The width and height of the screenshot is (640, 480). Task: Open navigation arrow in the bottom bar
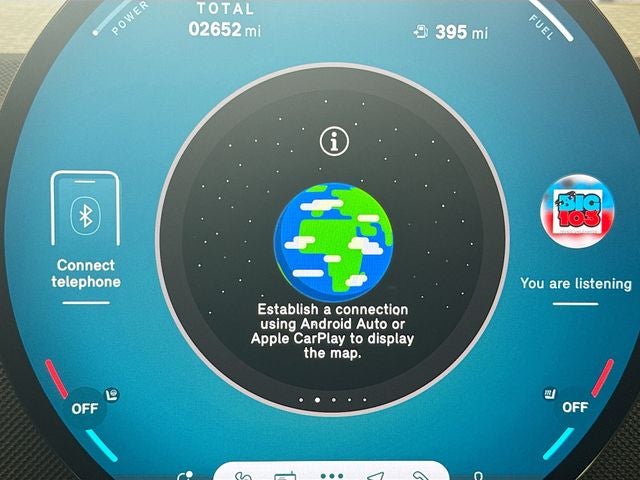tap(375, 474)
